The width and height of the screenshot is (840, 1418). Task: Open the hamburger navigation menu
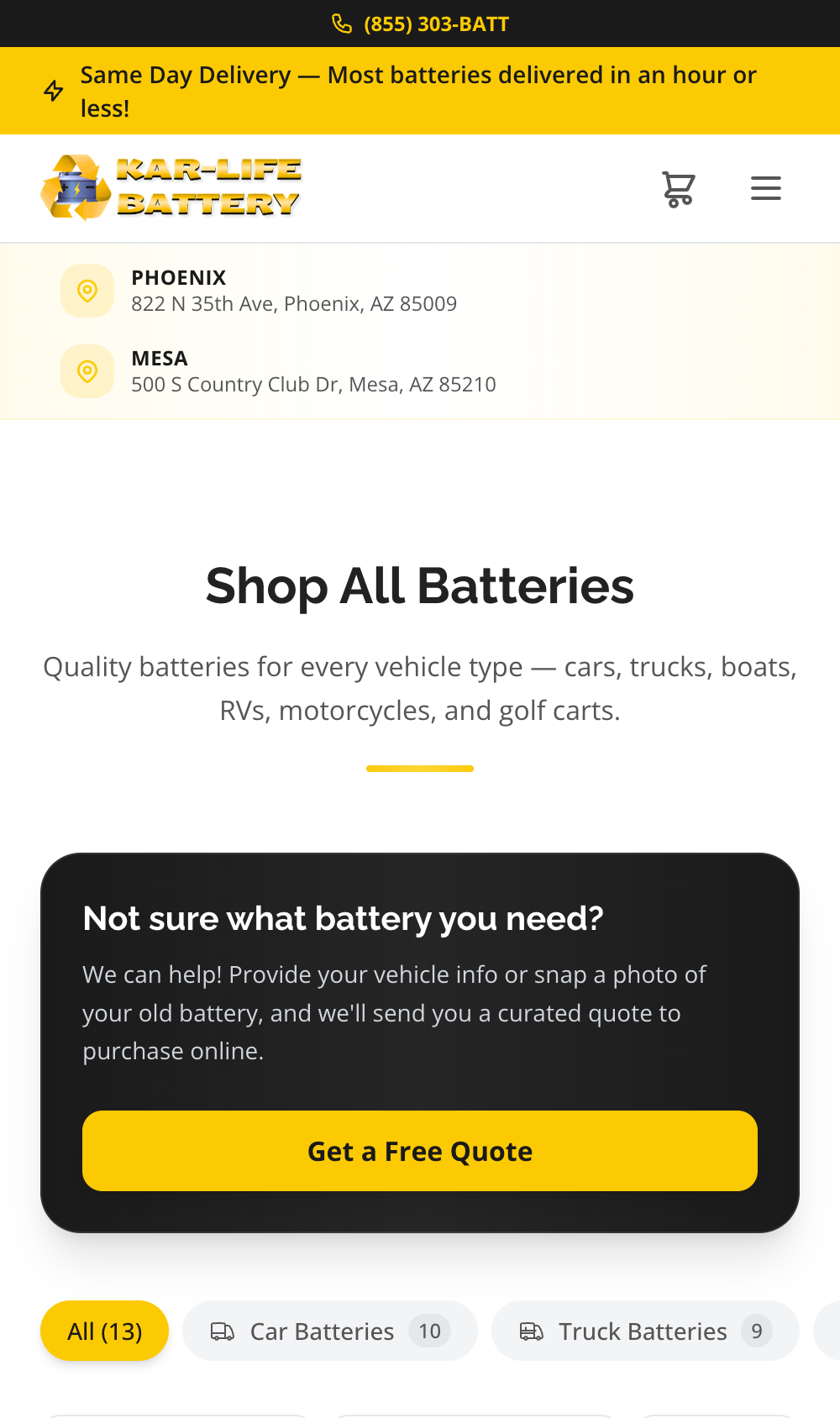point(765,188)
